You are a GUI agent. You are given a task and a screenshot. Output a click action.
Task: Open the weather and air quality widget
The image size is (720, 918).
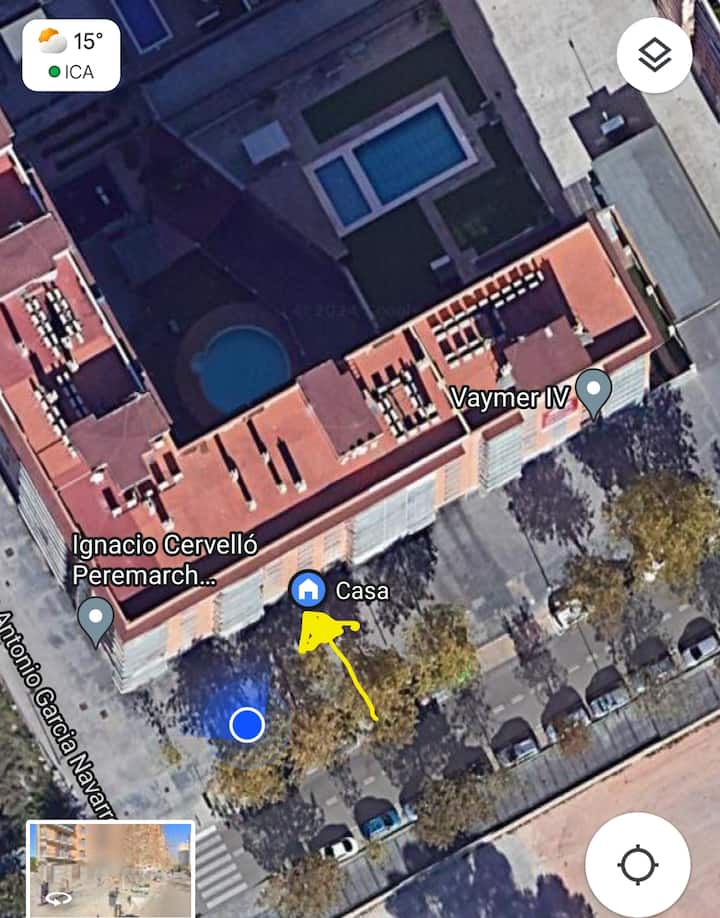point(71,55)
